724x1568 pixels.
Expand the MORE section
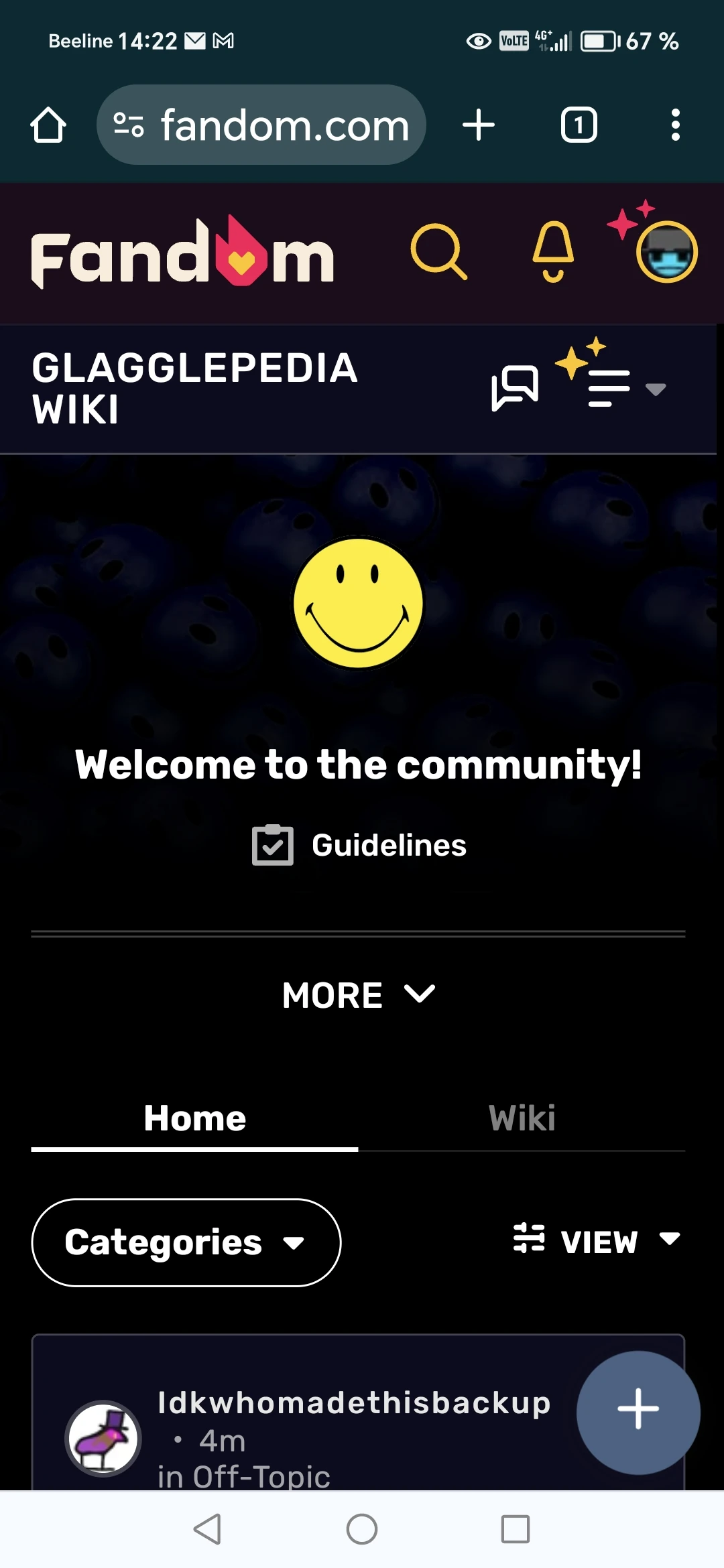pos(359,995)
